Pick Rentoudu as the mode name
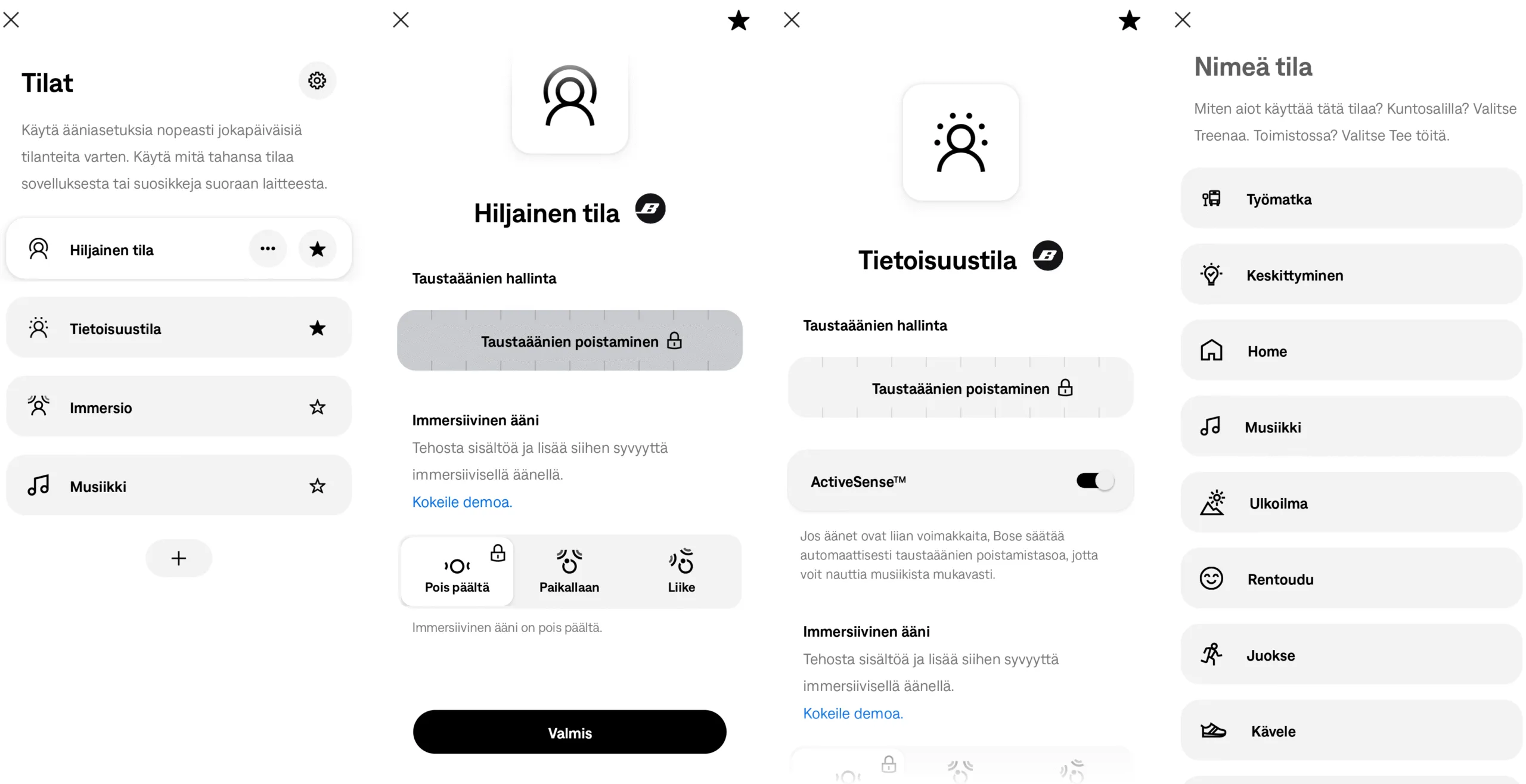The image size is (1526, 784). pos(1351,578)
